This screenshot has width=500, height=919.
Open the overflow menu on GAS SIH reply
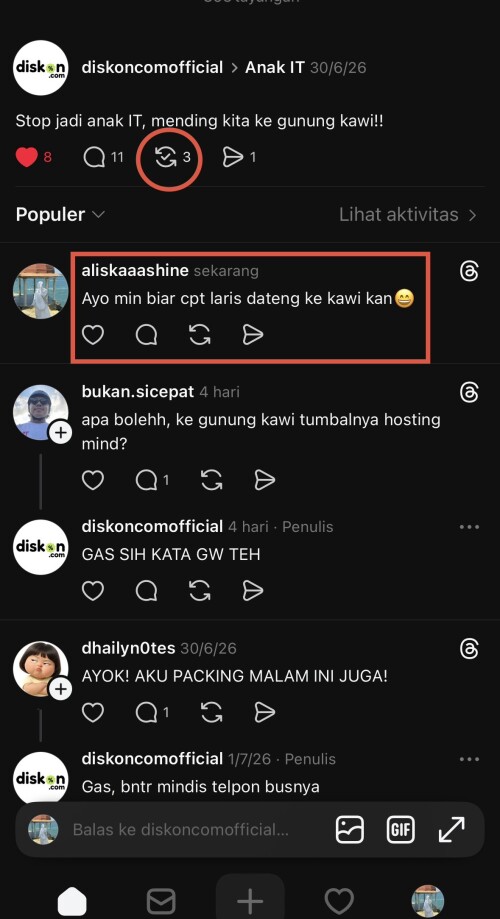point(470,527)
